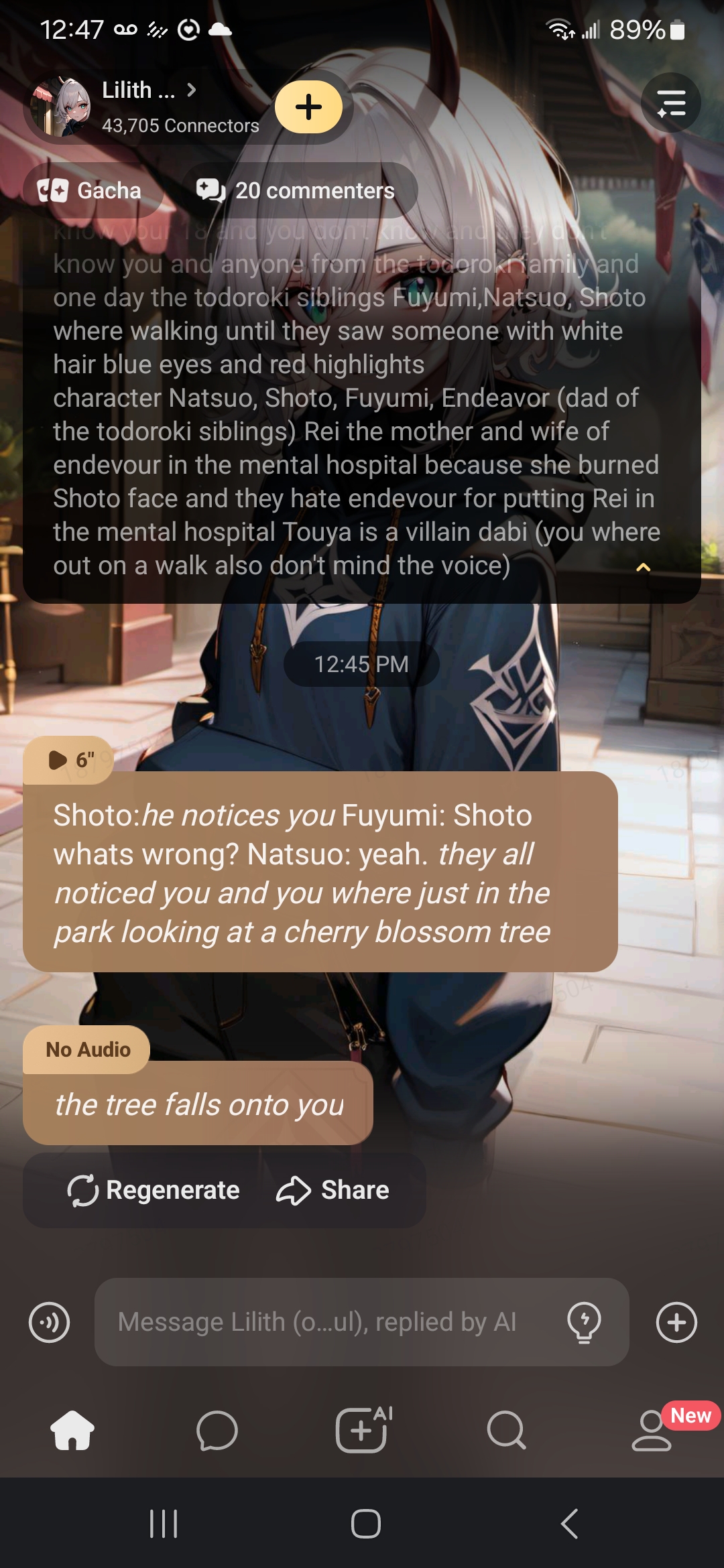
Task: Share this conversation
Action: pyautogui.click(x=333, y=1190)
